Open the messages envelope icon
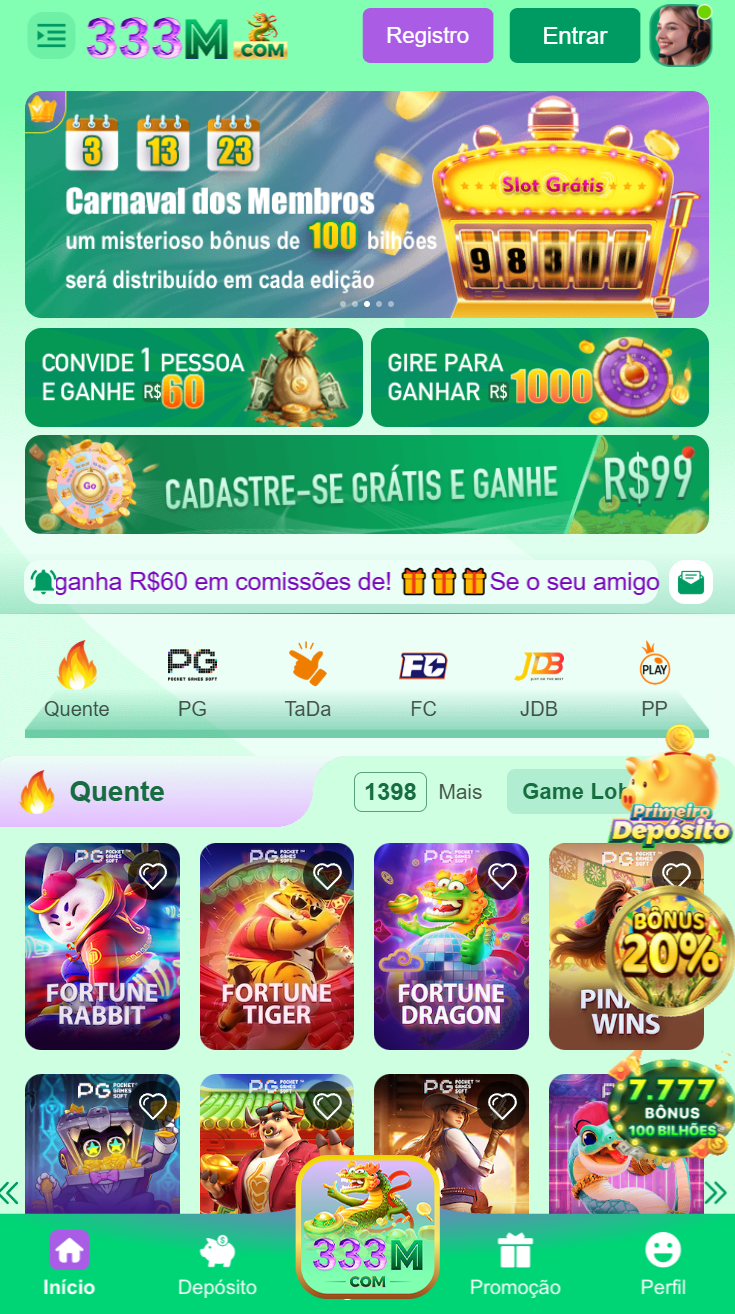The height and width of the screenshot is (1314, 735). [691, 582]
